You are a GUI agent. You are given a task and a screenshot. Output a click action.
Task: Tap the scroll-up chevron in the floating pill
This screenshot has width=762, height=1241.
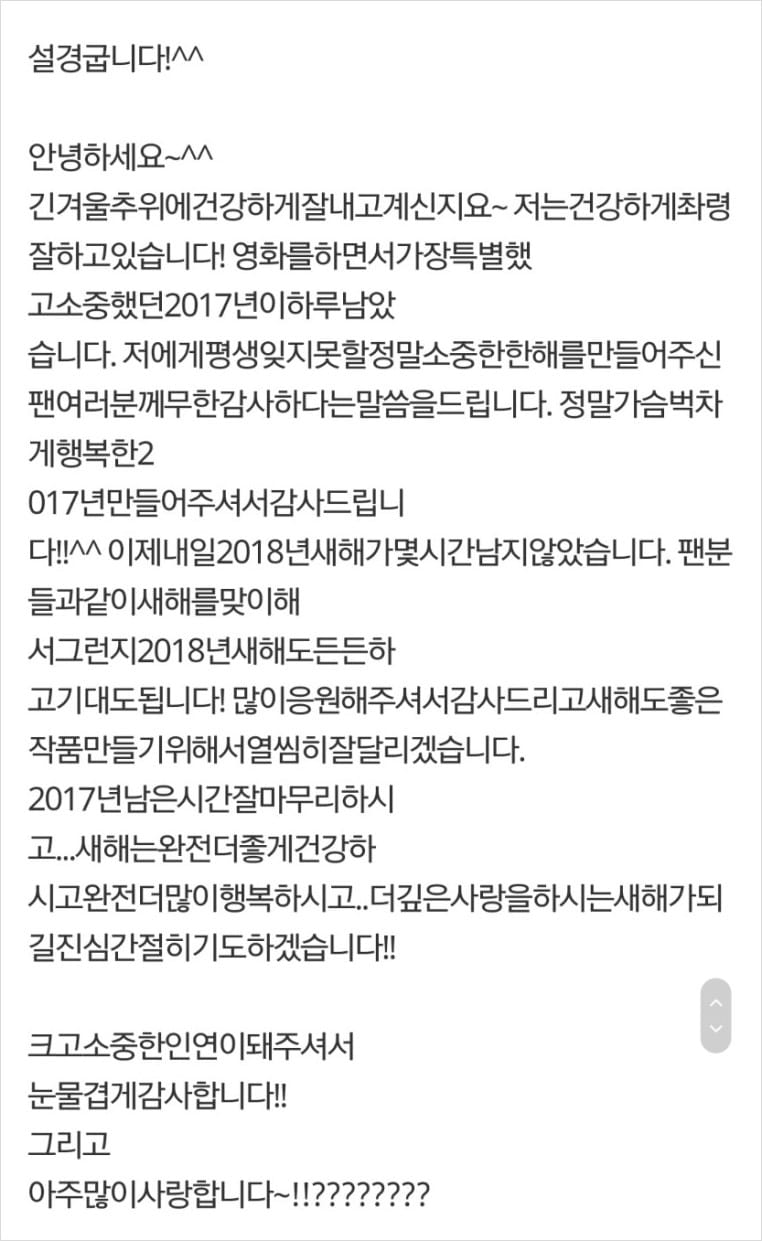(715, 1000)
